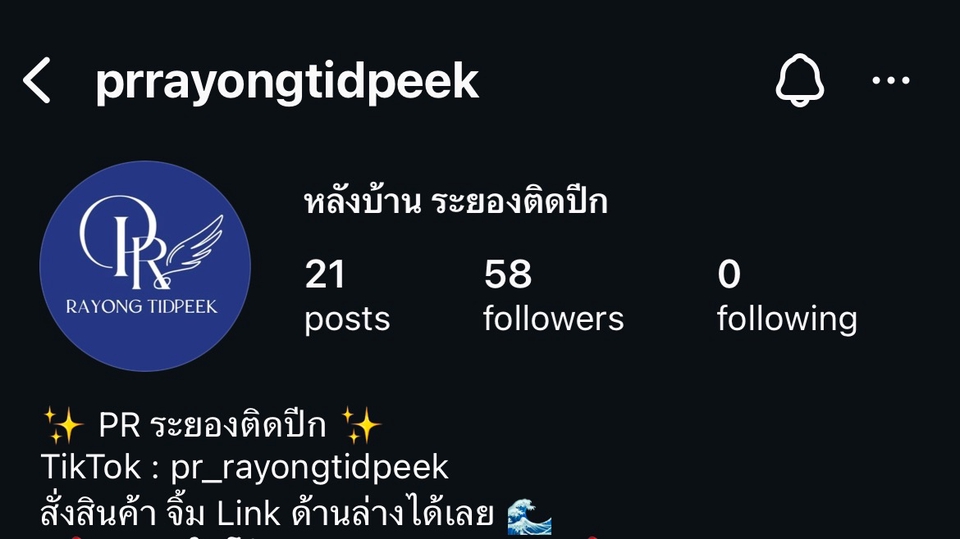The width and height of the screenshot is (960, 539).
Task: Open the 0 following list
Action: (x=786, y=297)
